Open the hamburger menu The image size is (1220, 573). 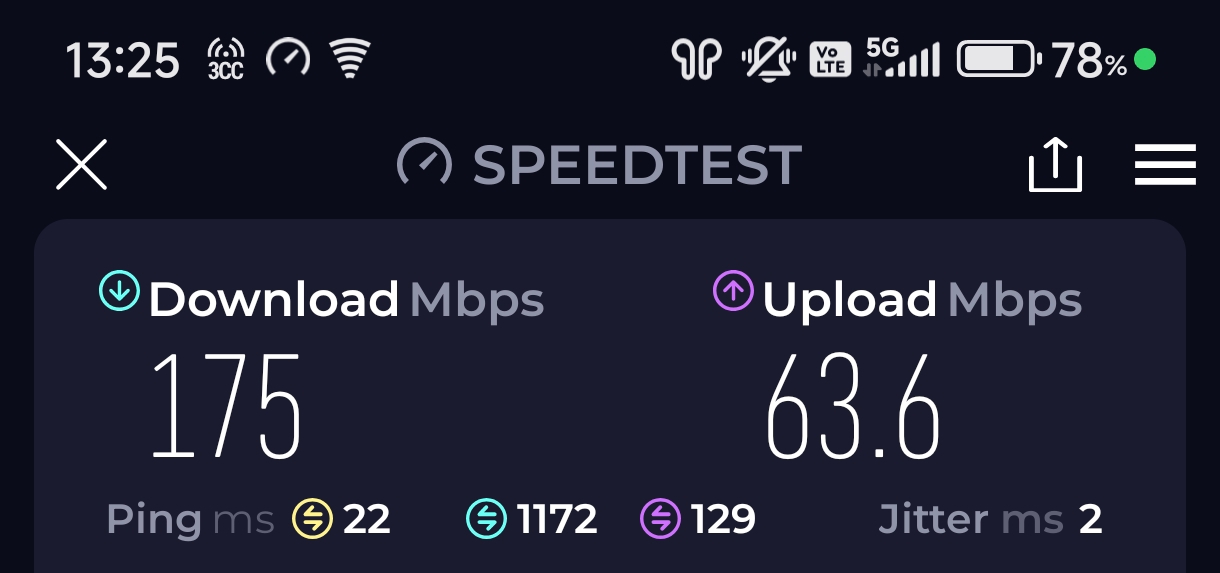(x=1165, y=165)
